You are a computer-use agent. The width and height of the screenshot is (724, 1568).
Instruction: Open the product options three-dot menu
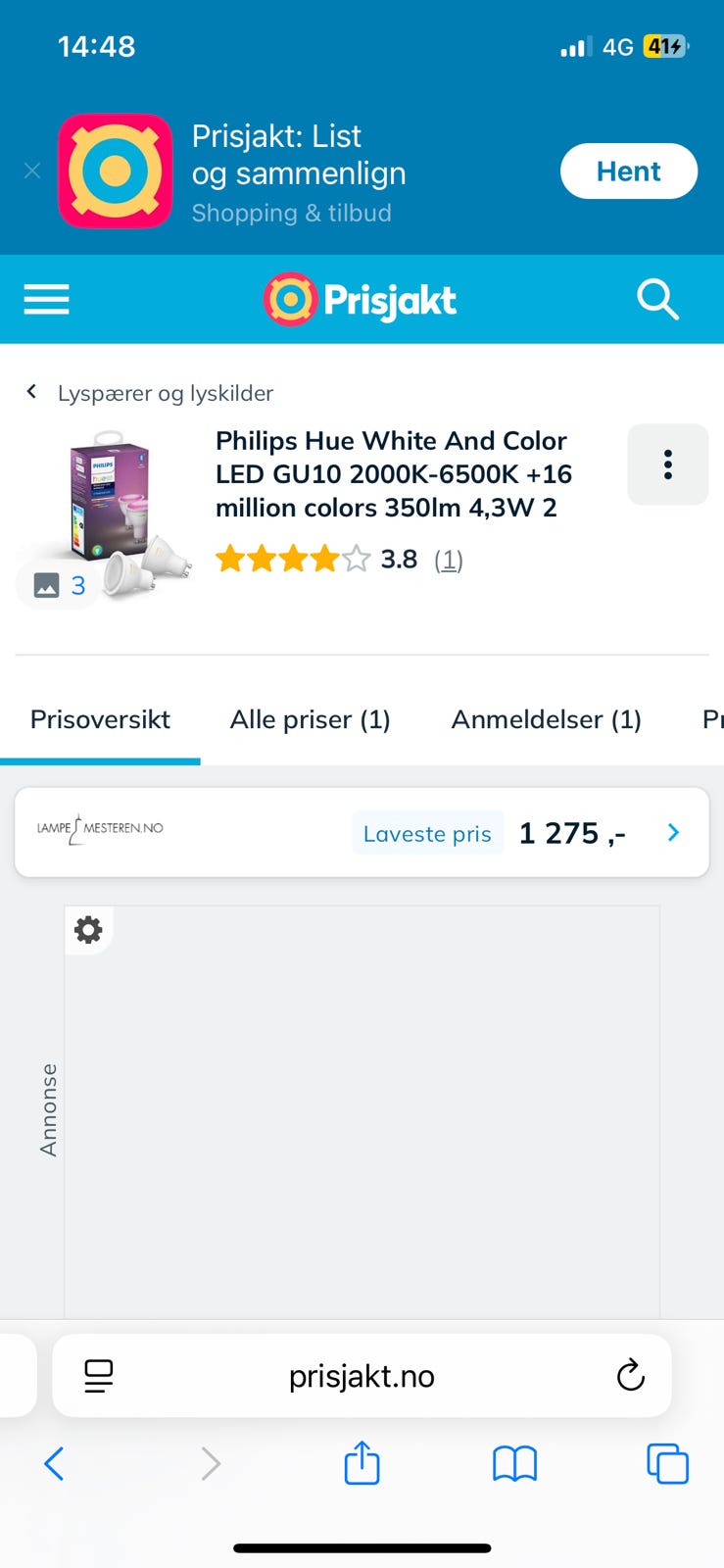pos(667,465)
